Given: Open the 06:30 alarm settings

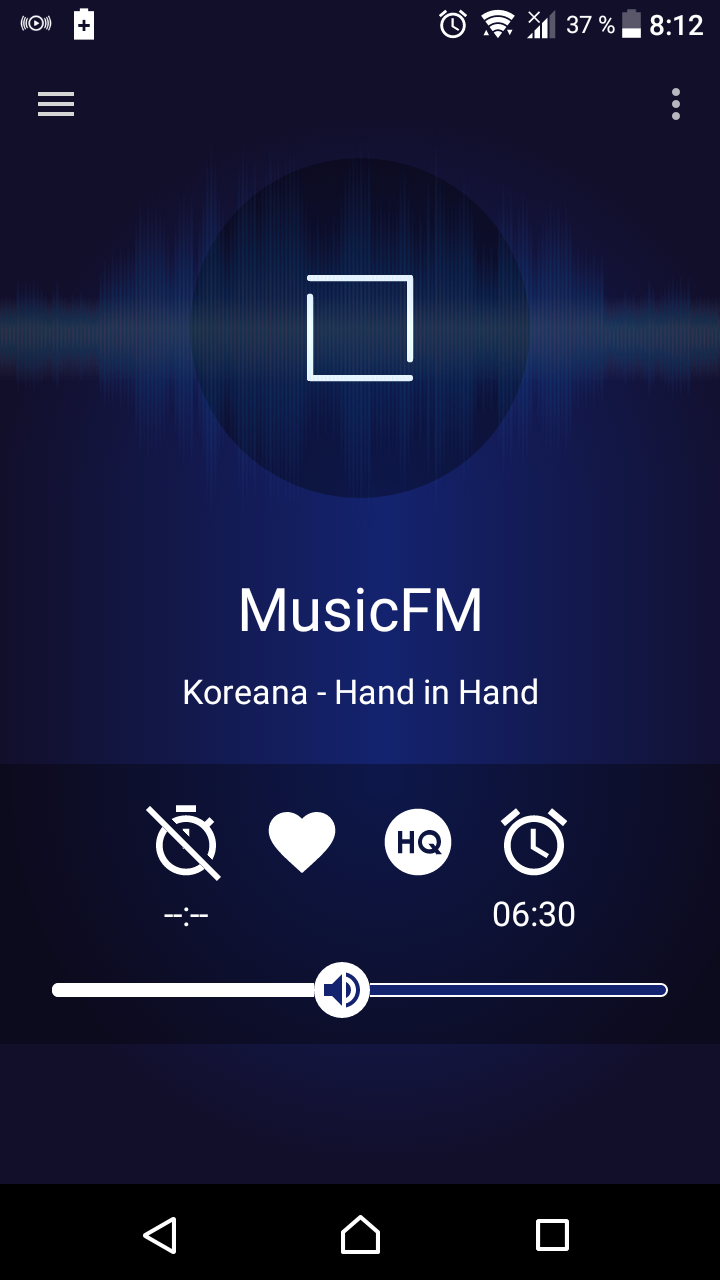Looking at the screenshot, I should [x=534, y=843].
